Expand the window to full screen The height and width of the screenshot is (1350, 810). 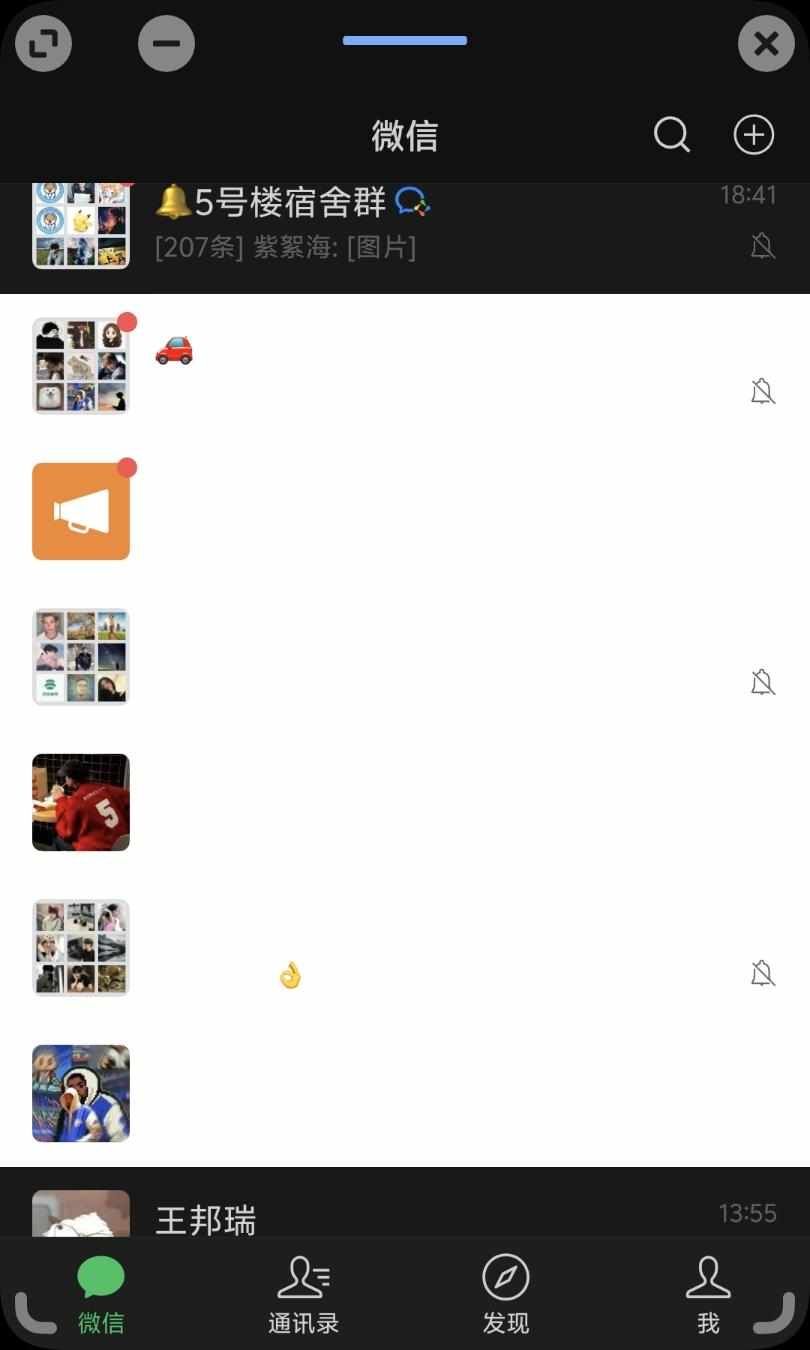pyautogui.click(x=44, y=44)
